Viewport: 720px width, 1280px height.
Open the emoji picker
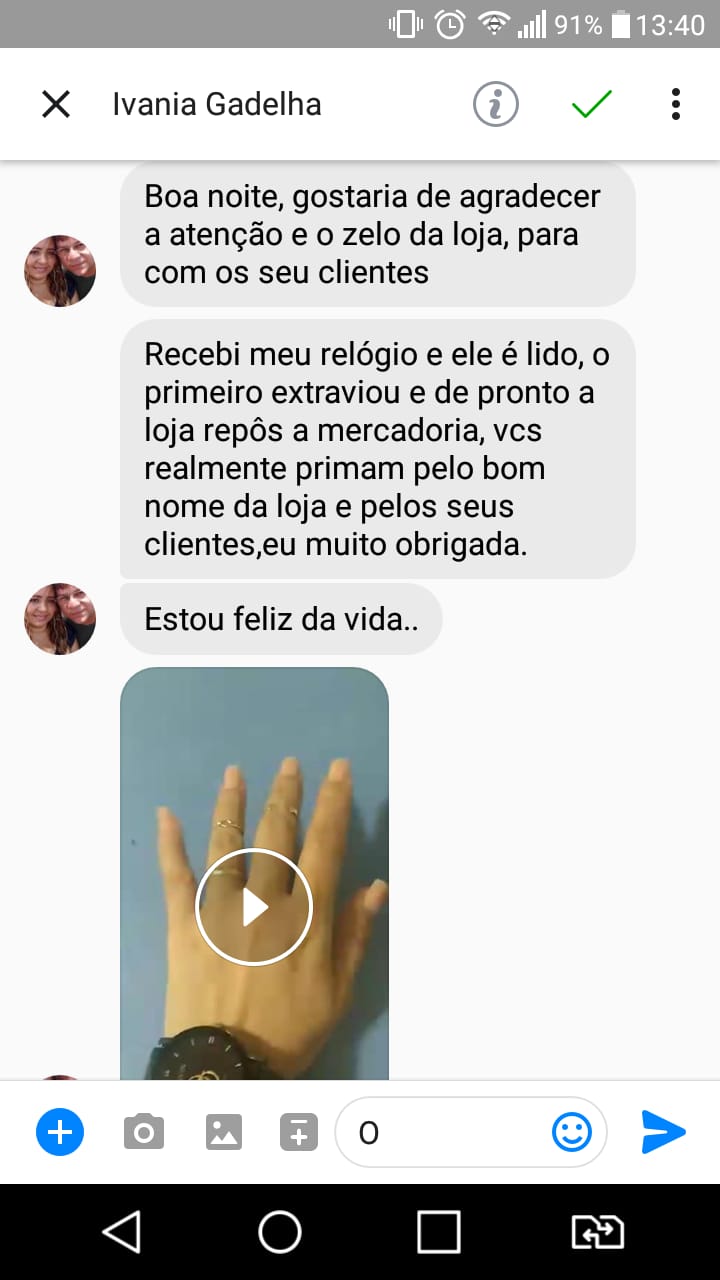coord(572,1132)
